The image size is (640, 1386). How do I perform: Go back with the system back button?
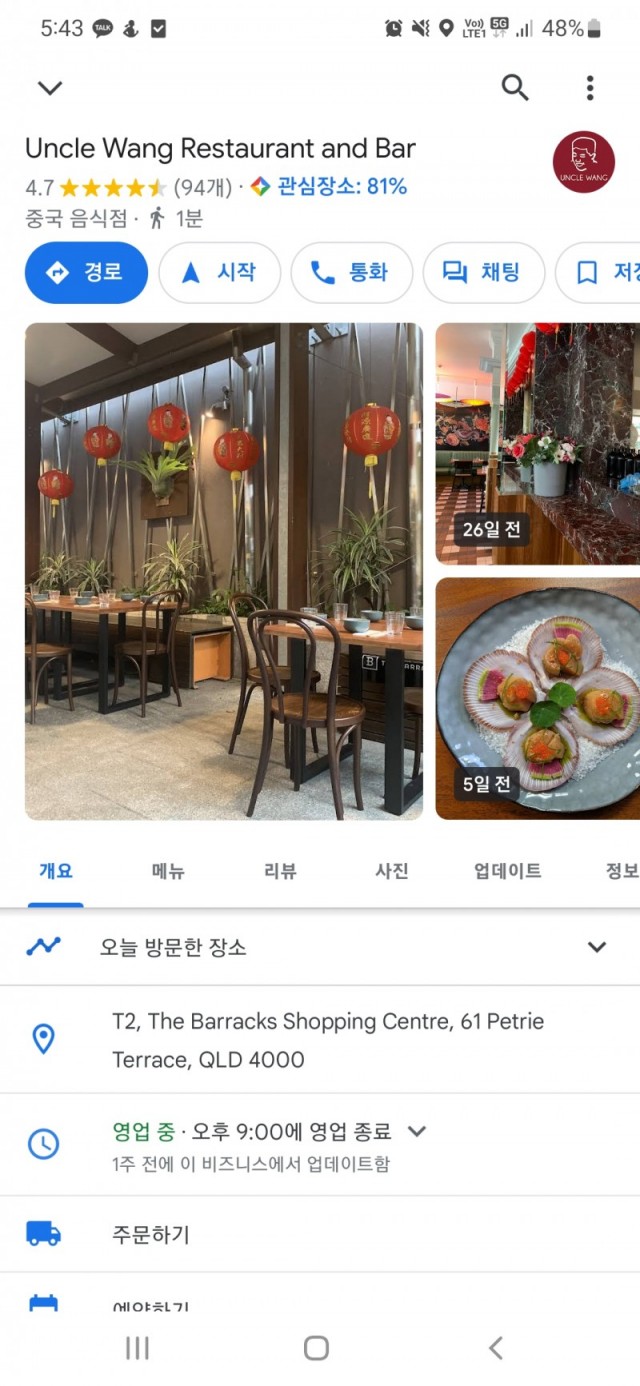pyautogui.click(x=495, y=1348)
